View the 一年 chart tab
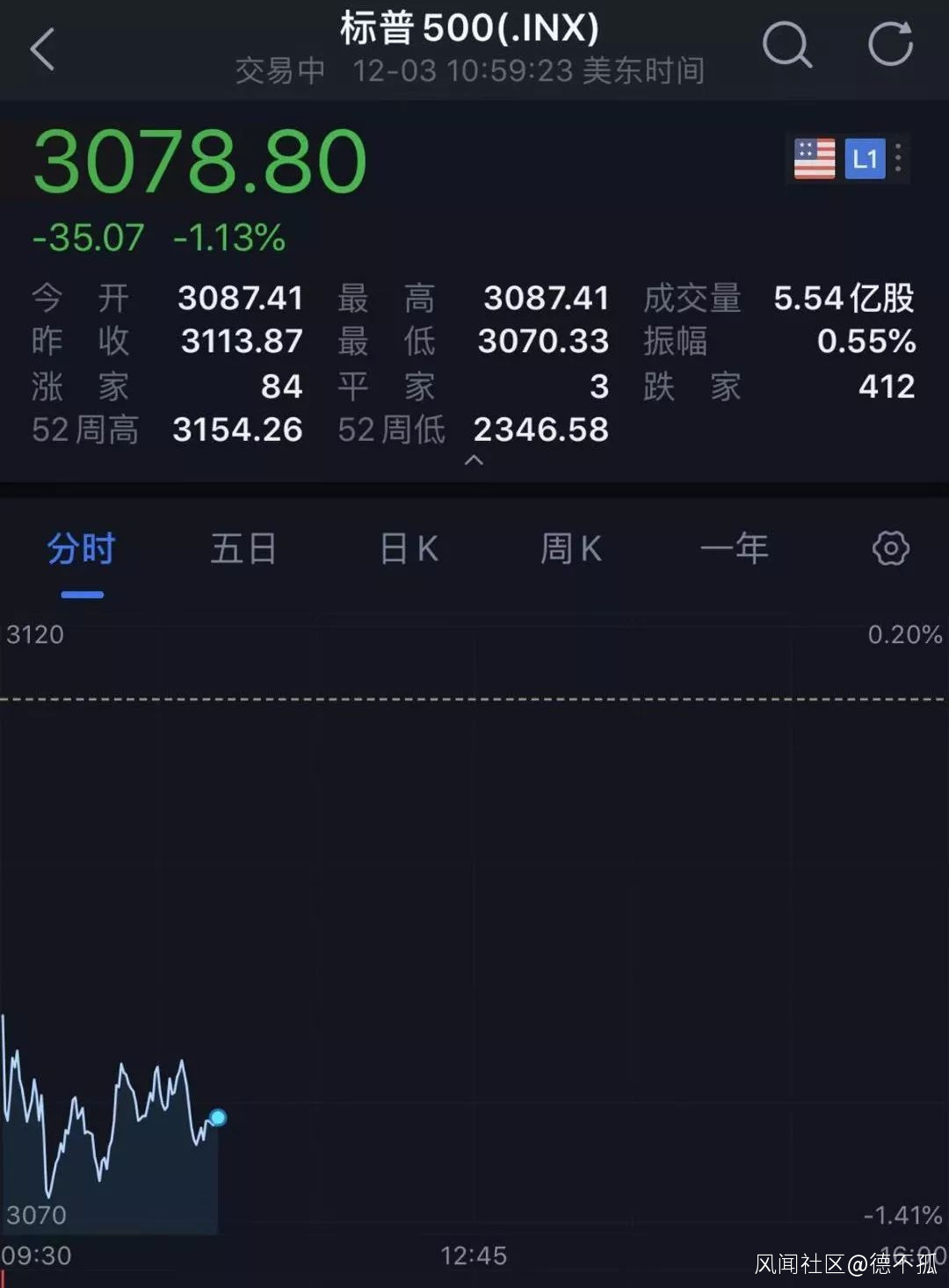The image size is (949, 1288). 734,550
